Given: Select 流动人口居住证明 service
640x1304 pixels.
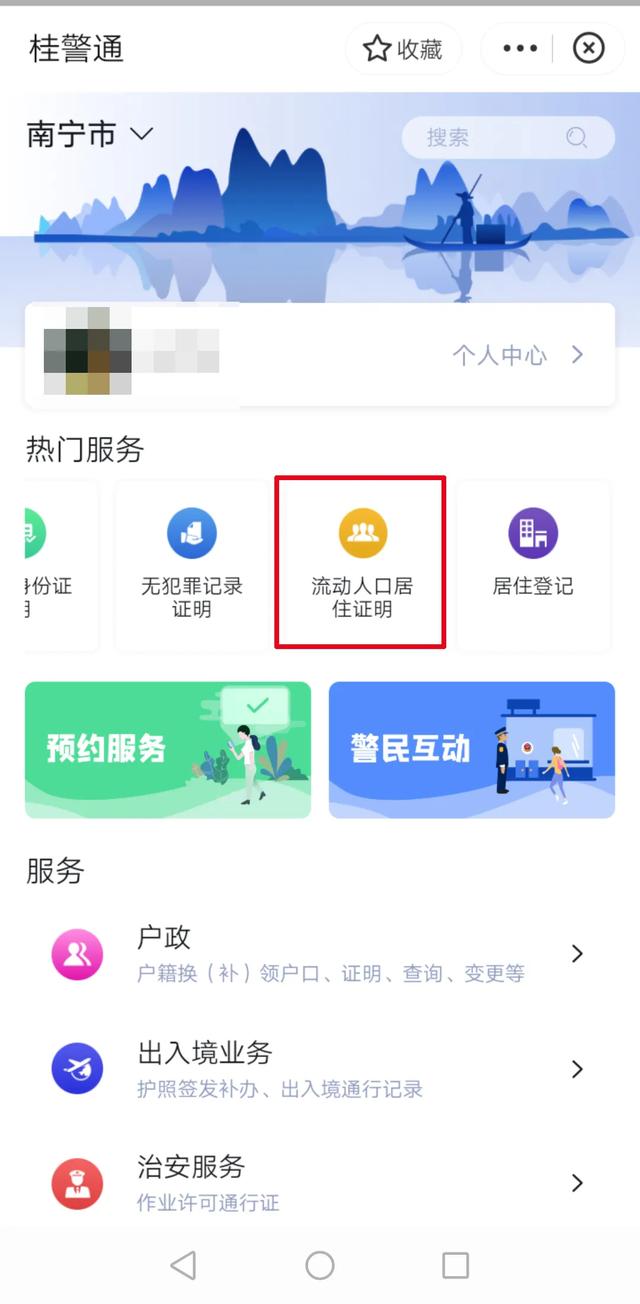Looking at the screenshot, I should click(361, 566).
